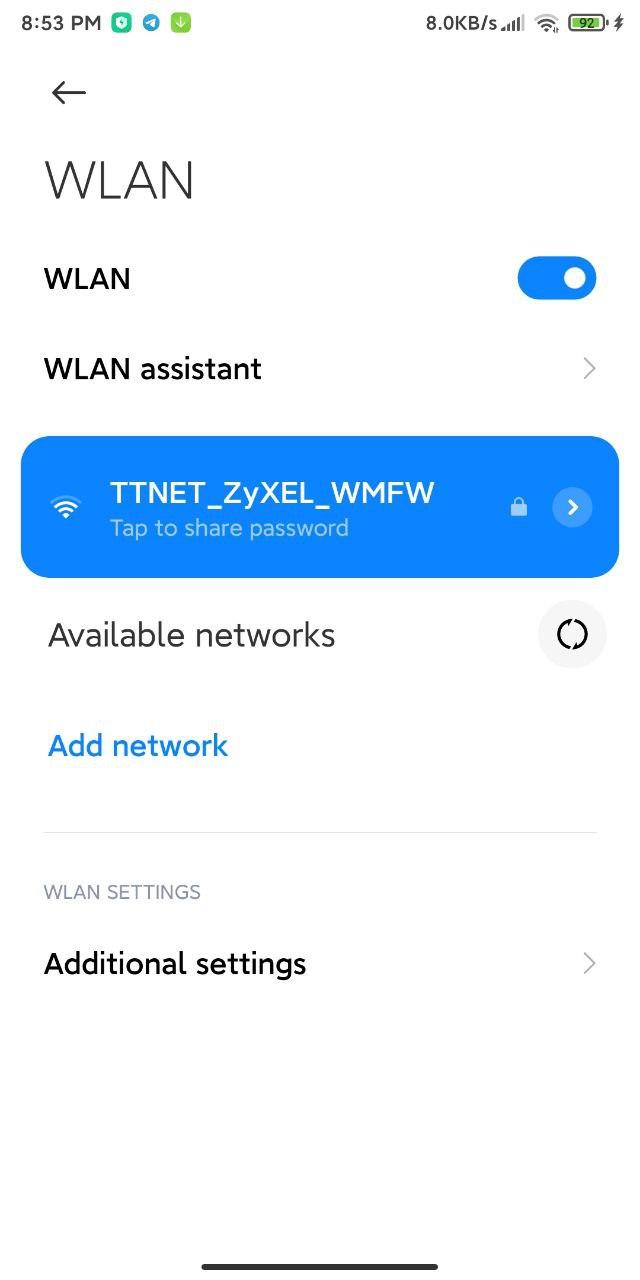Refresh available networks
Image resolution: width=640 pixels, height=1280 pixels.
pyautogui.click(x=572, y=634)
